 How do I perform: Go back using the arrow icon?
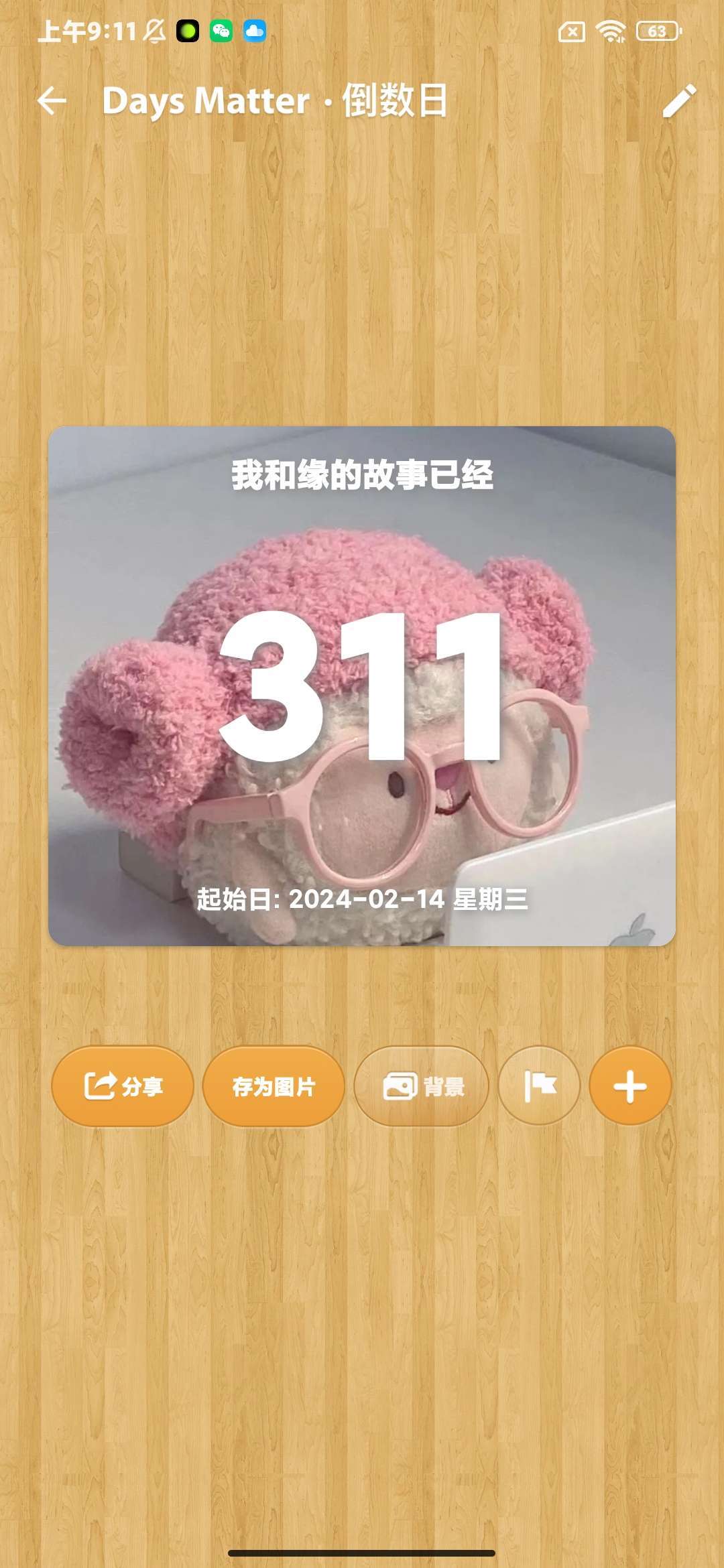(52, 101)
